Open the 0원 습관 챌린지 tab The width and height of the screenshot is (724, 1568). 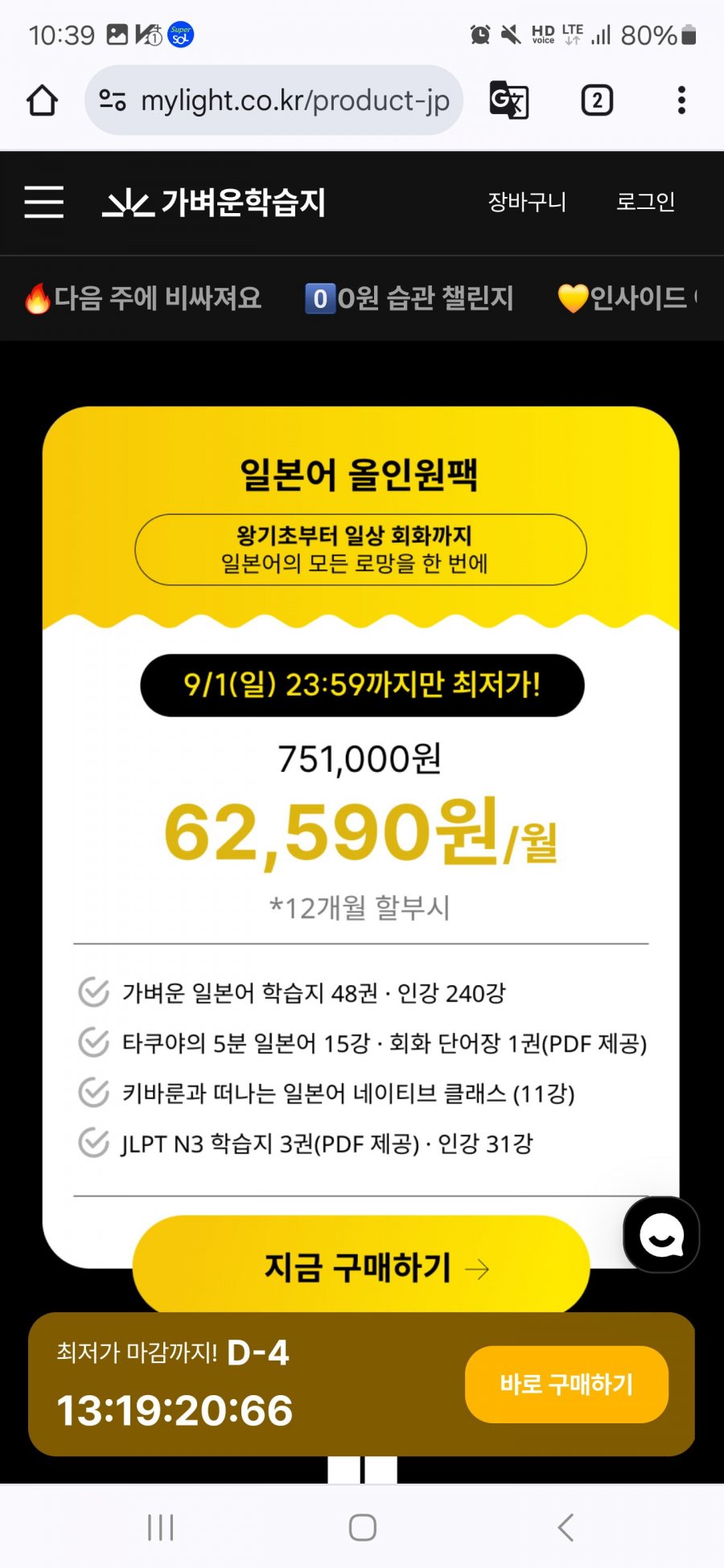tap(409, 298)
